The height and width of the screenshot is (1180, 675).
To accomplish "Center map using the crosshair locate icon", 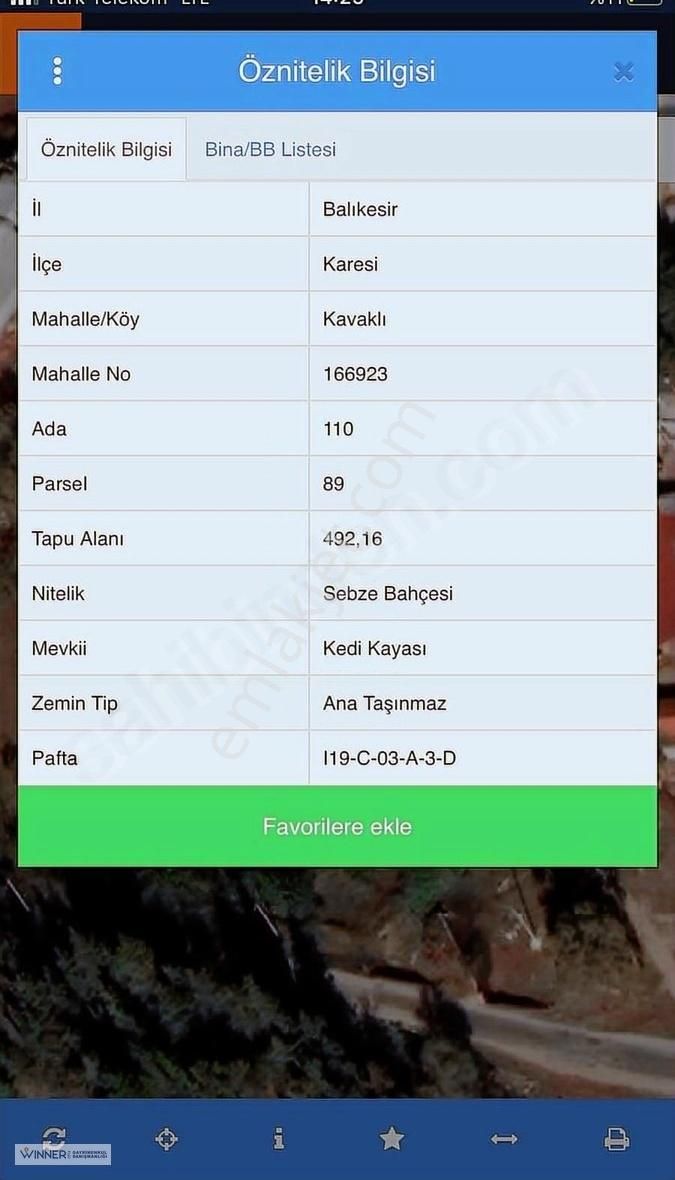I will coord(166,1138).
